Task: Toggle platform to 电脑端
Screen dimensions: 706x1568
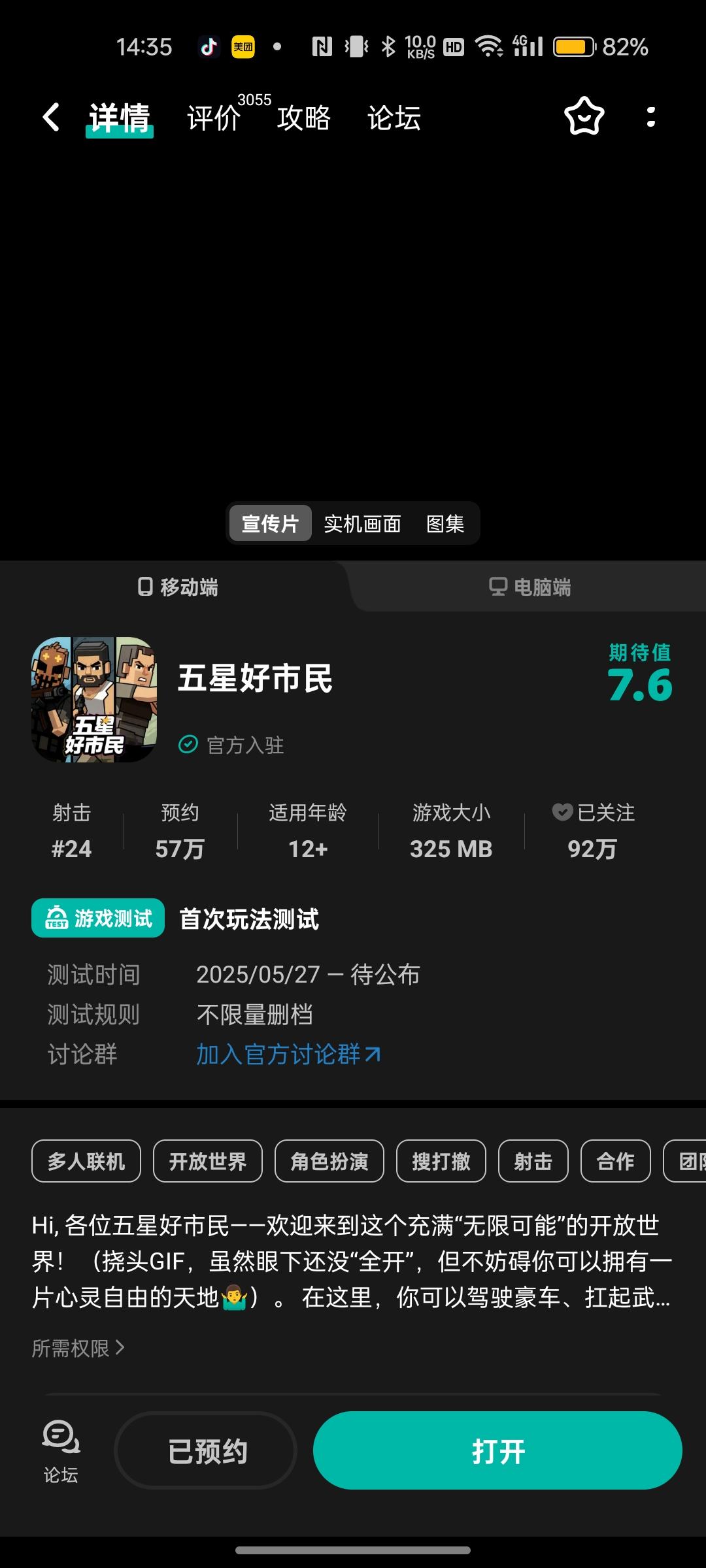Action: (x=531, y=587)
